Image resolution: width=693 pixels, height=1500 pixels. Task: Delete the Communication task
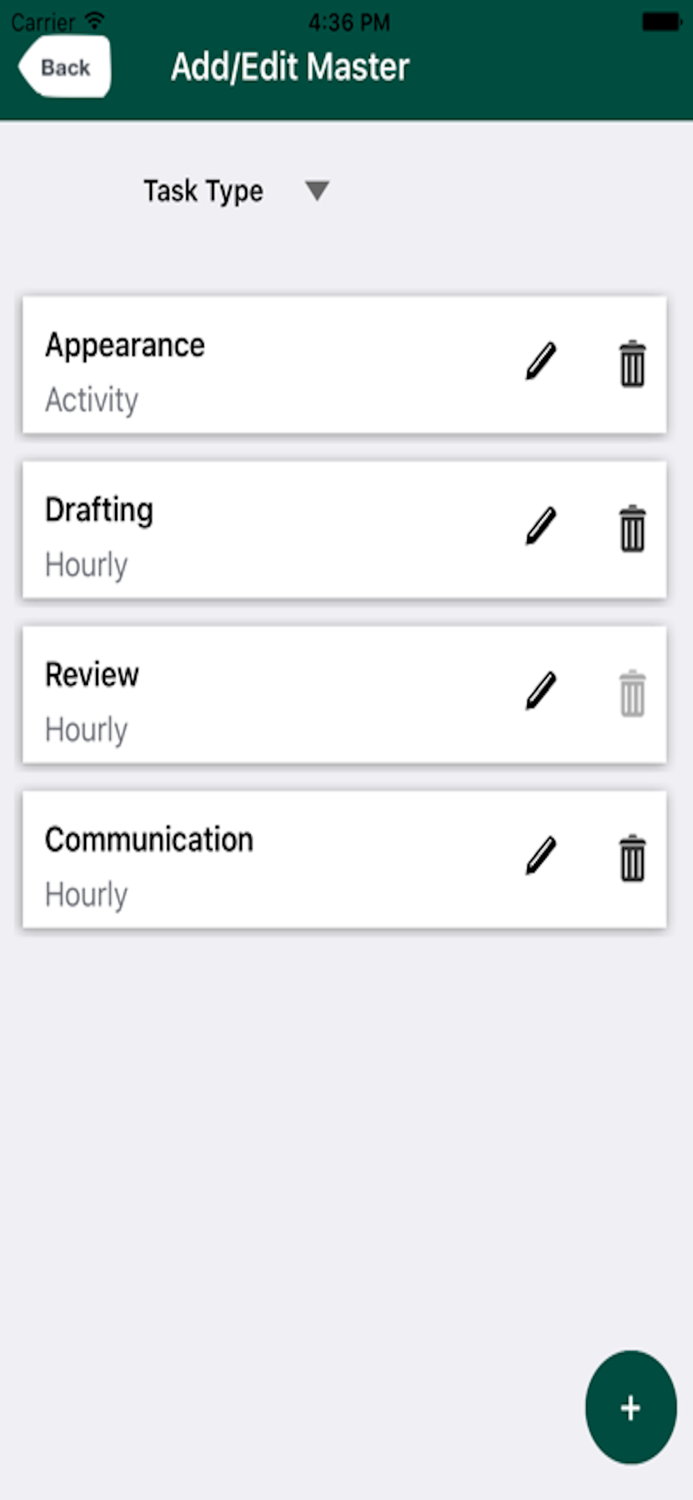coord(632,859)
